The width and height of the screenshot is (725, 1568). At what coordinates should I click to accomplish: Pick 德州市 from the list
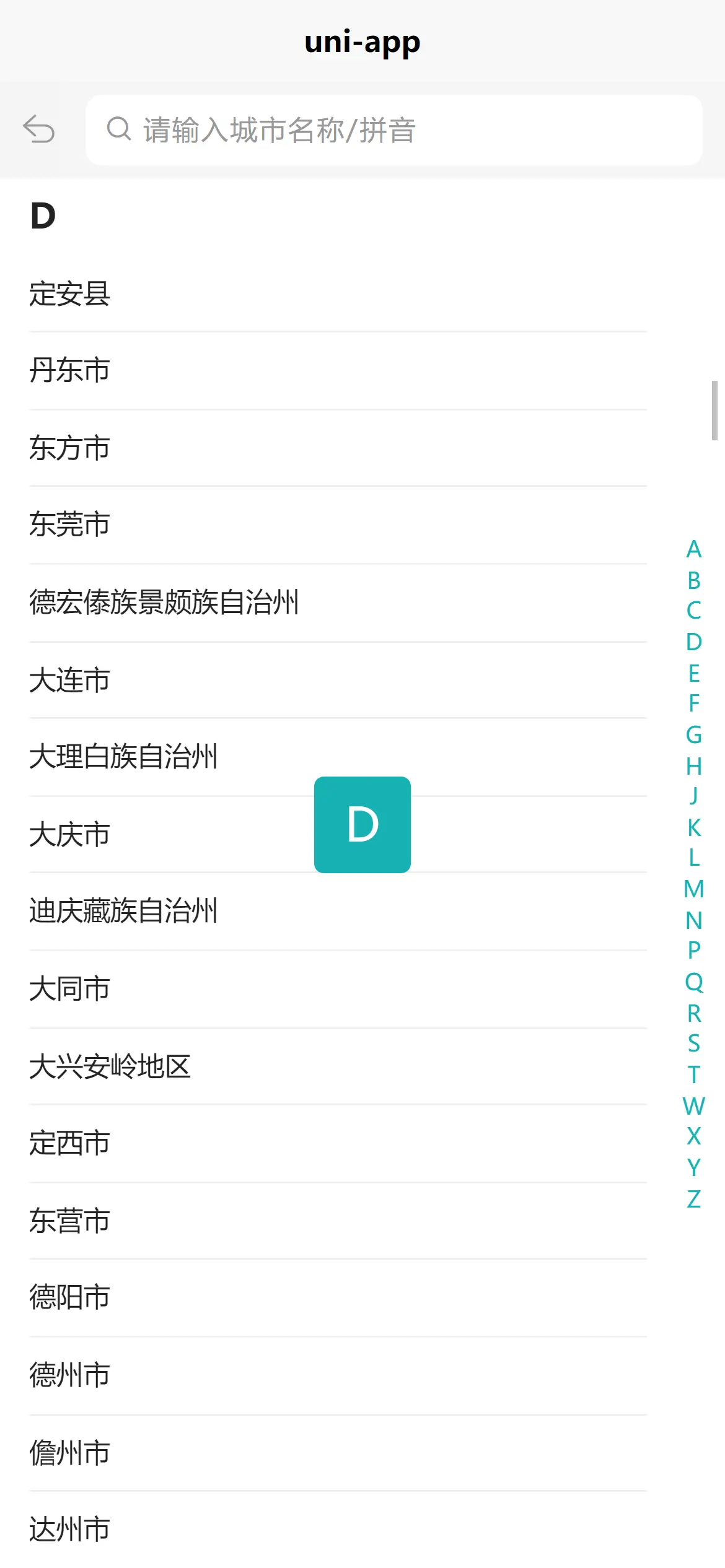338,1375
